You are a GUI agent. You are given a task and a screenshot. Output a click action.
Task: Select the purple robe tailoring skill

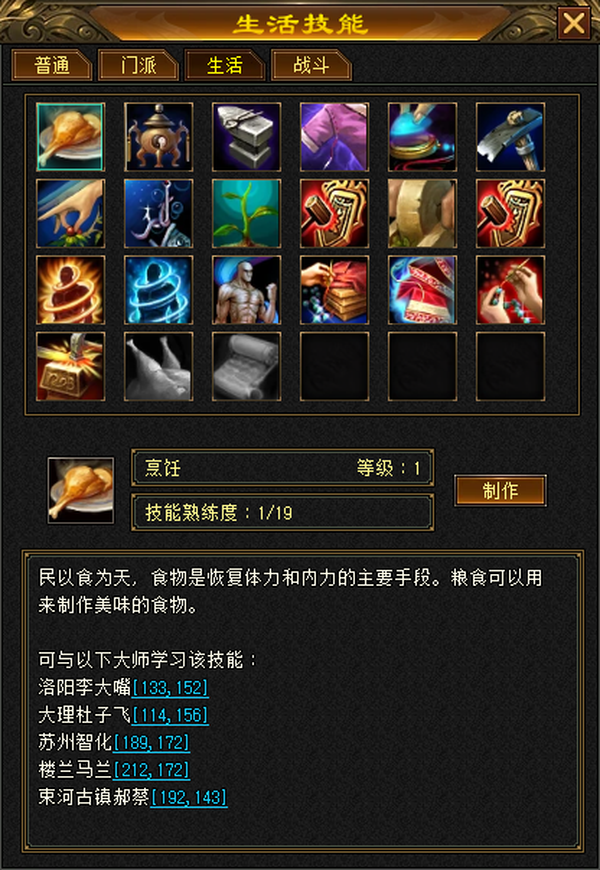coord(334,136)
